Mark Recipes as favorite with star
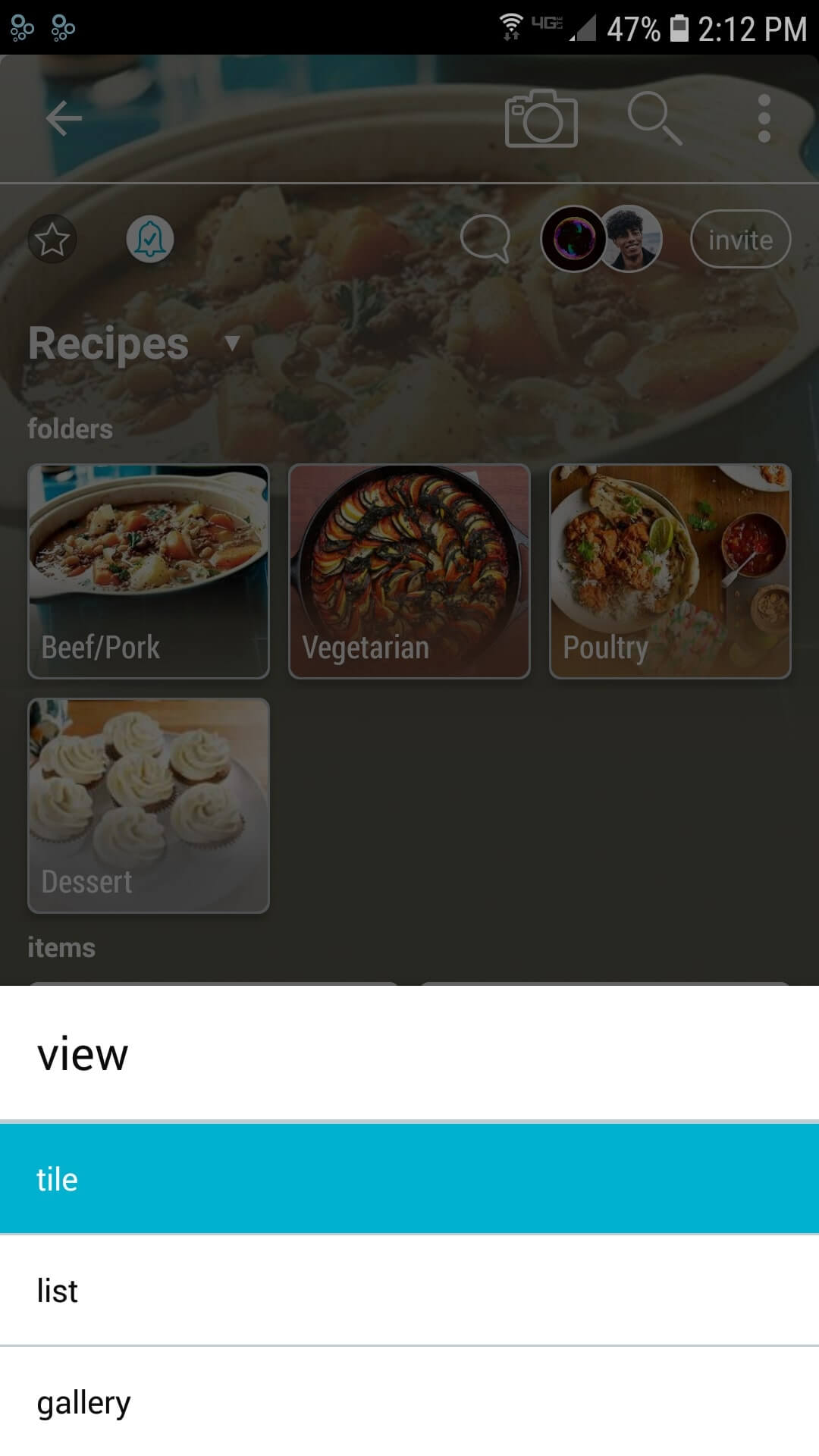 tap(52, 240)
